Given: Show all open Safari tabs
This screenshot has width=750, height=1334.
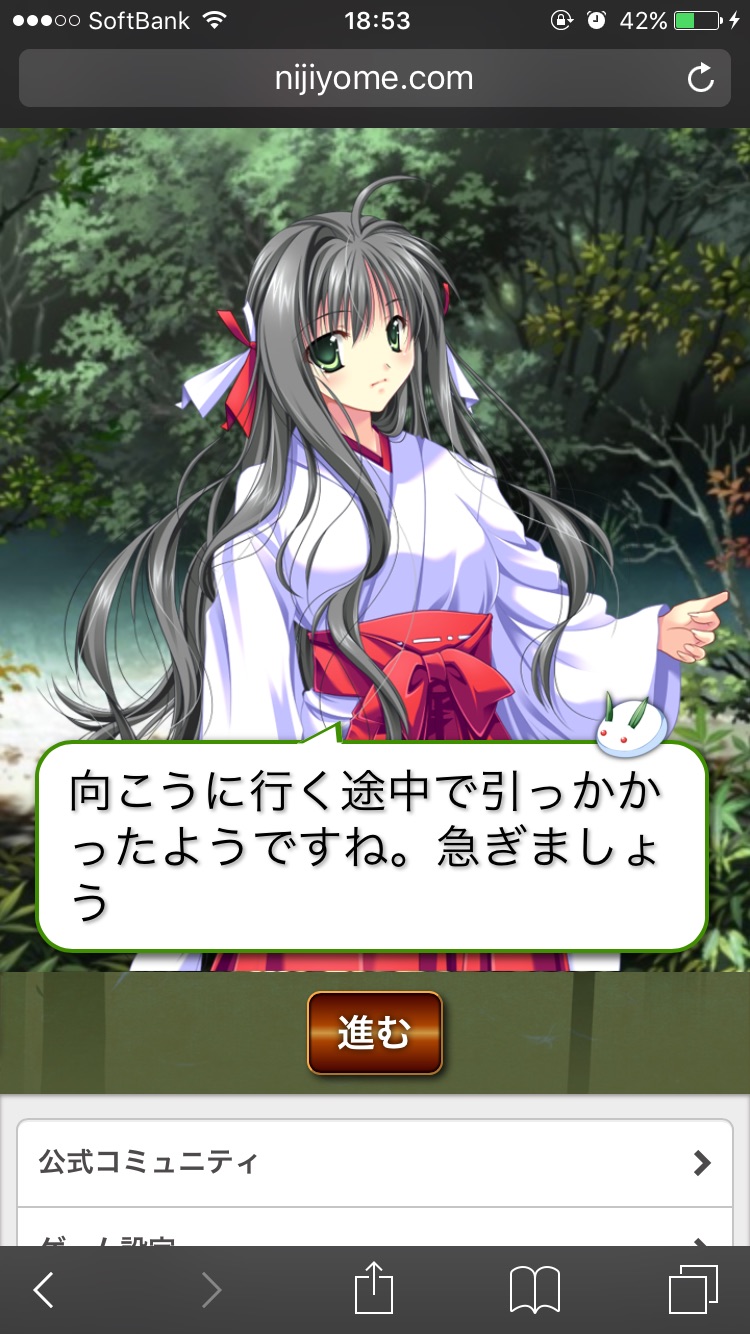Looking at the screenshot, I should (x=692, y=1289).
